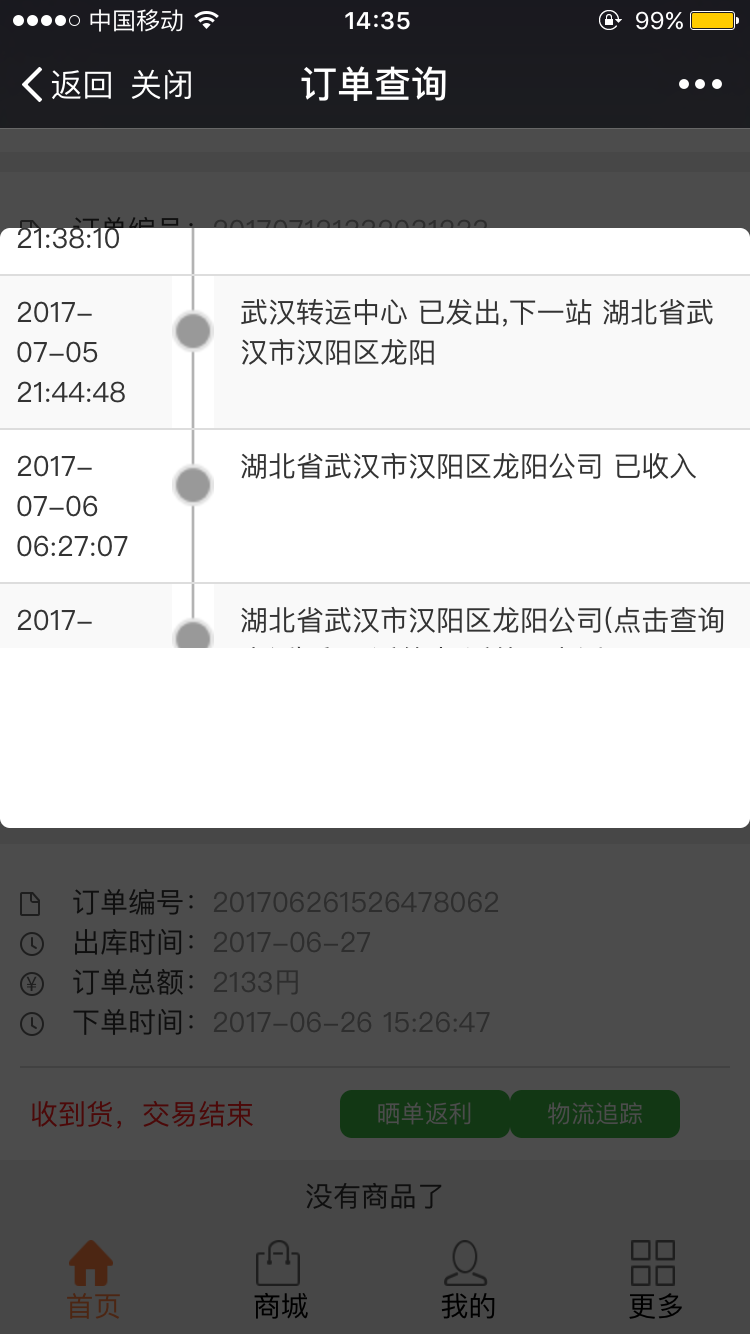This screenshot has width=750, height=1334.
Task: Open the 商城 tab
Action: pyautogui.click(x=280, y=1280)
